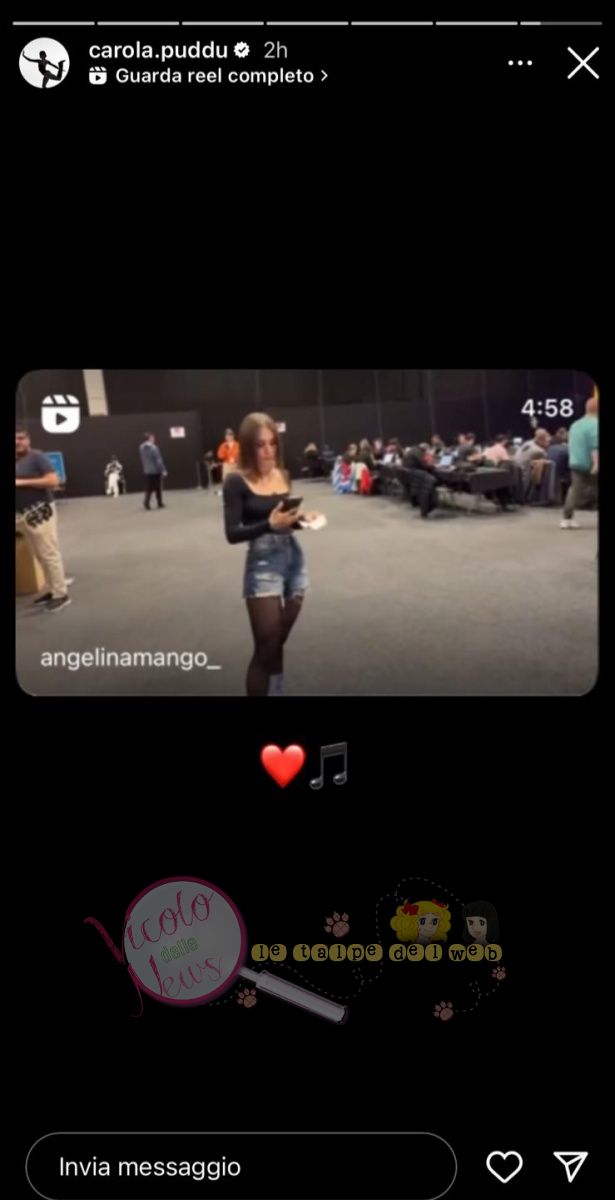The height and width of the screenshot is (1200, 615).
Task: Close the story viewer
Action: (x=583, y=63)
